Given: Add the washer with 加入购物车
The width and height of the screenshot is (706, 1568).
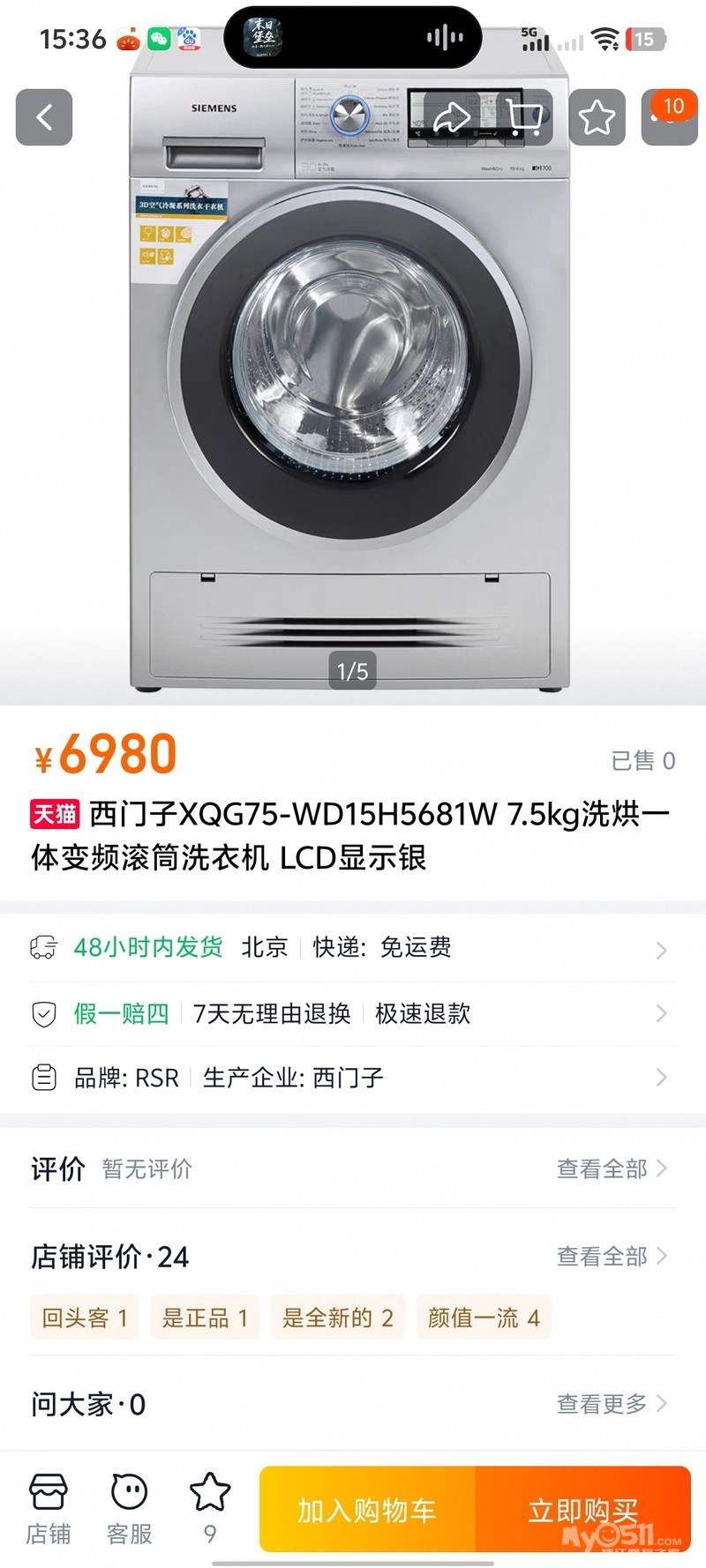Looking at the screenshot, I should coord(367,1510).
